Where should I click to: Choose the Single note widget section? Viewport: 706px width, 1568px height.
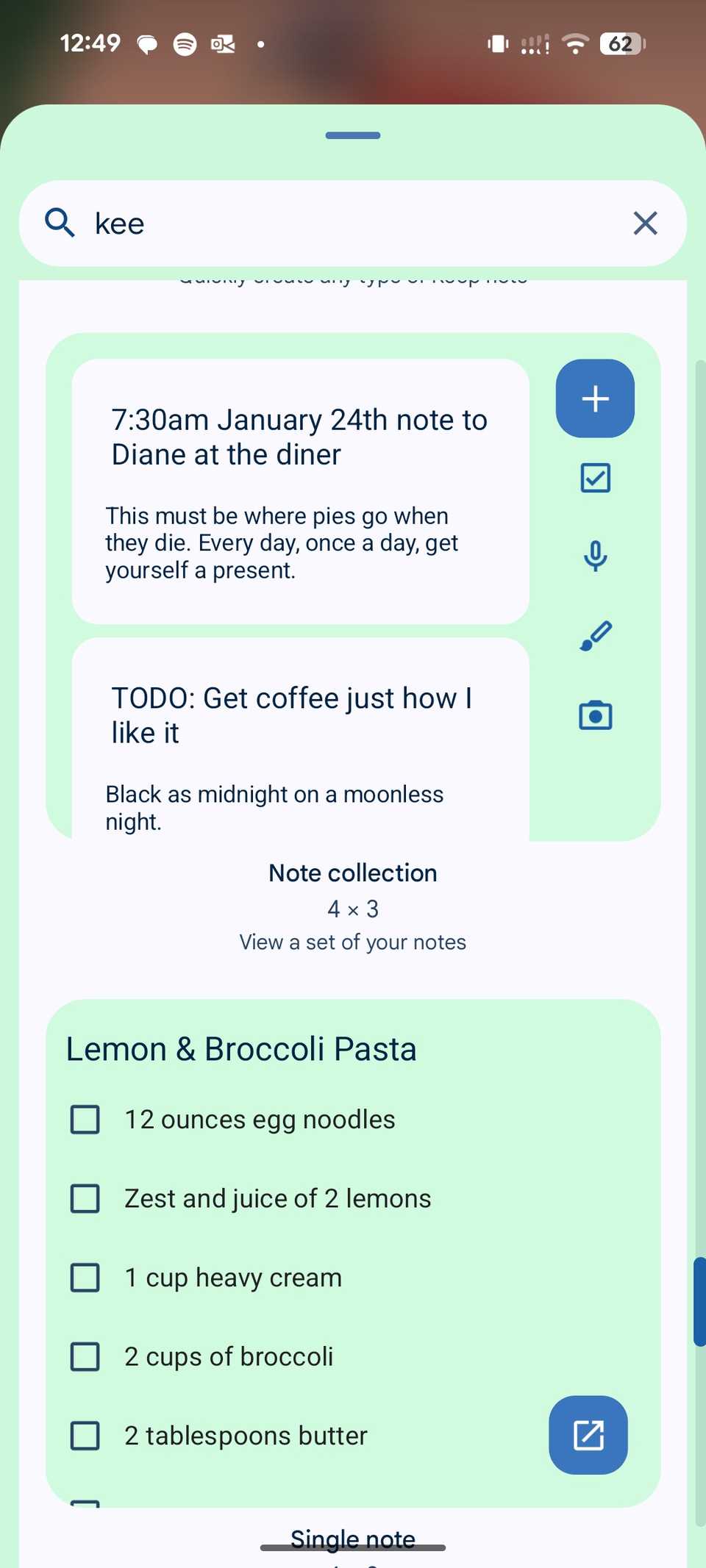tap(352, 1537)
